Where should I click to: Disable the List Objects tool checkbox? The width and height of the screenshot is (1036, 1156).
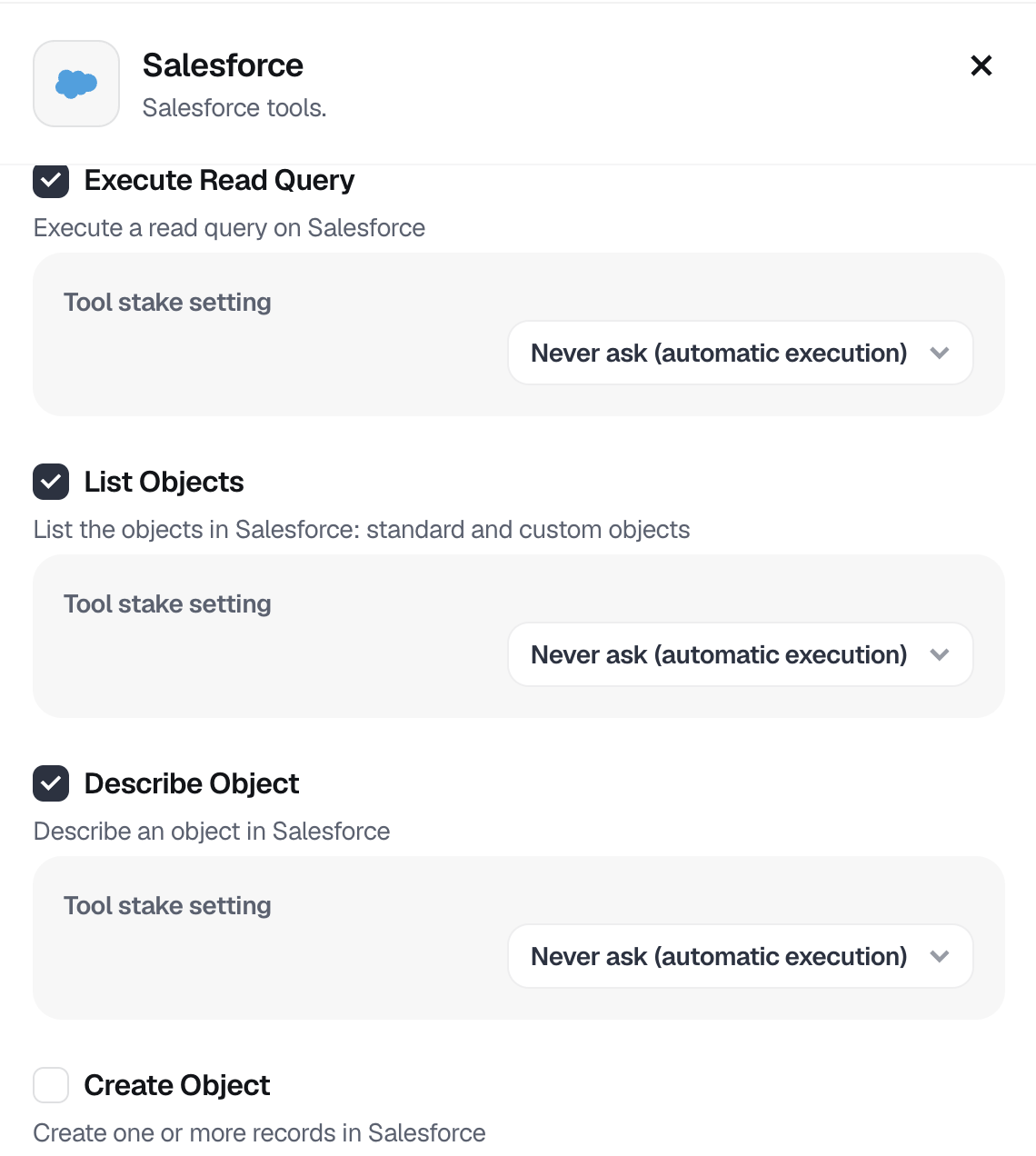[x=51, y=482]
